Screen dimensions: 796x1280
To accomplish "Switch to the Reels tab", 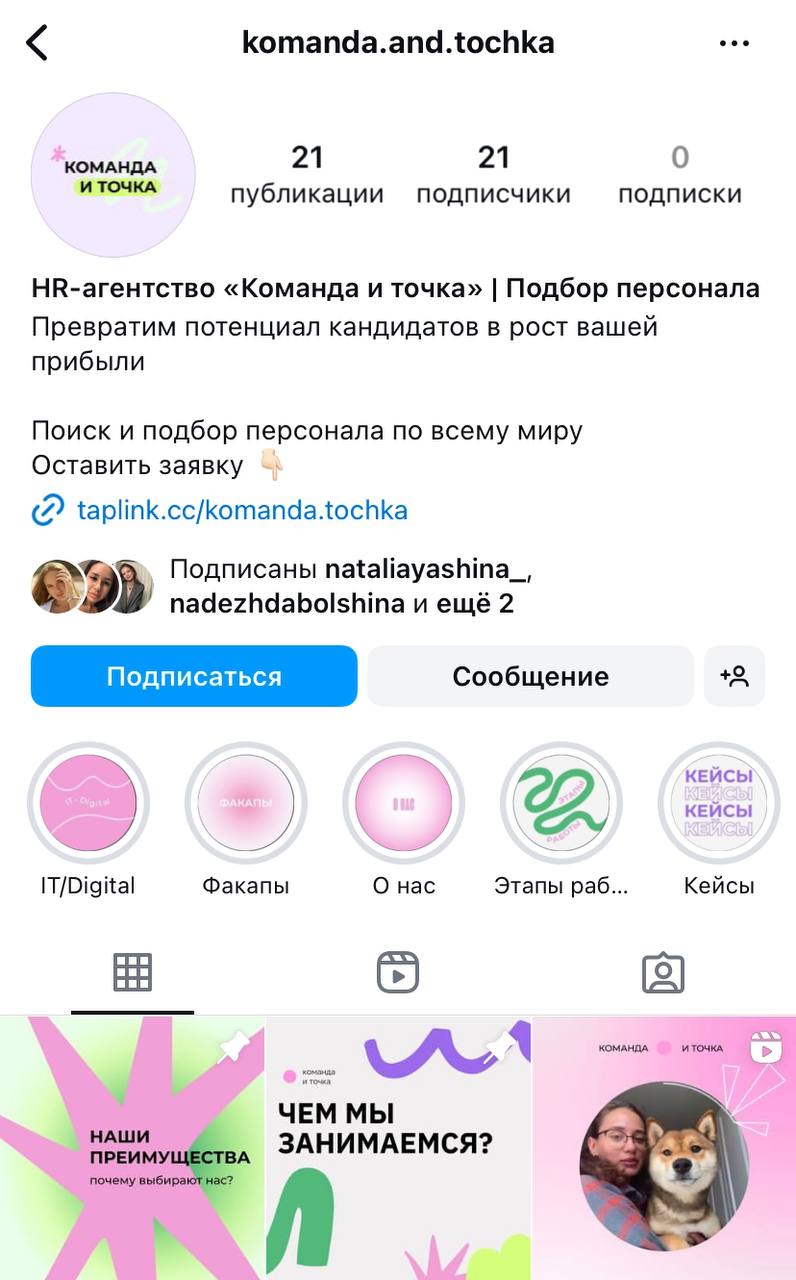I will coord(397,971).
